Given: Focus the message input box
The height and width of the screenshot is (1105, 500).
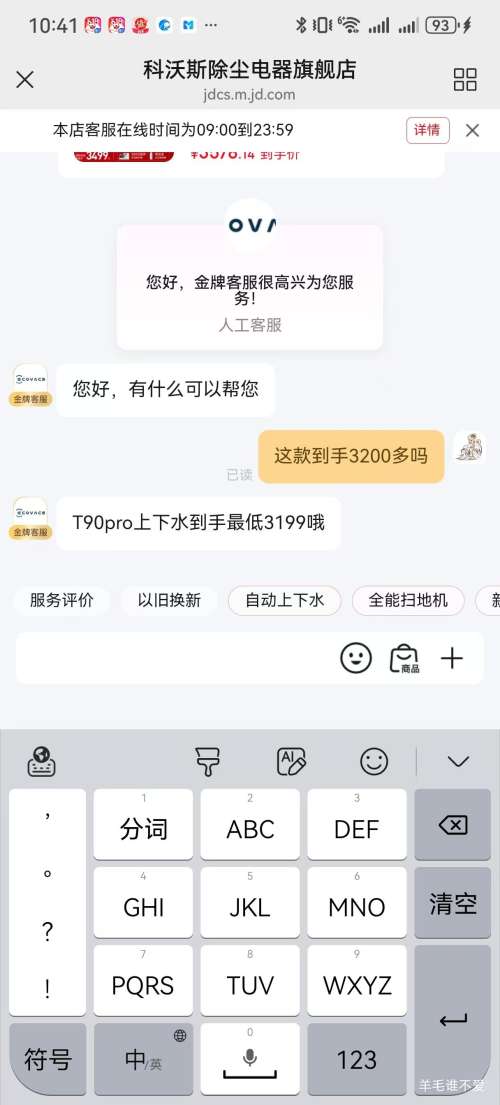Looking at the screenshot, I should pyautogui.click(x=176, y=658).
